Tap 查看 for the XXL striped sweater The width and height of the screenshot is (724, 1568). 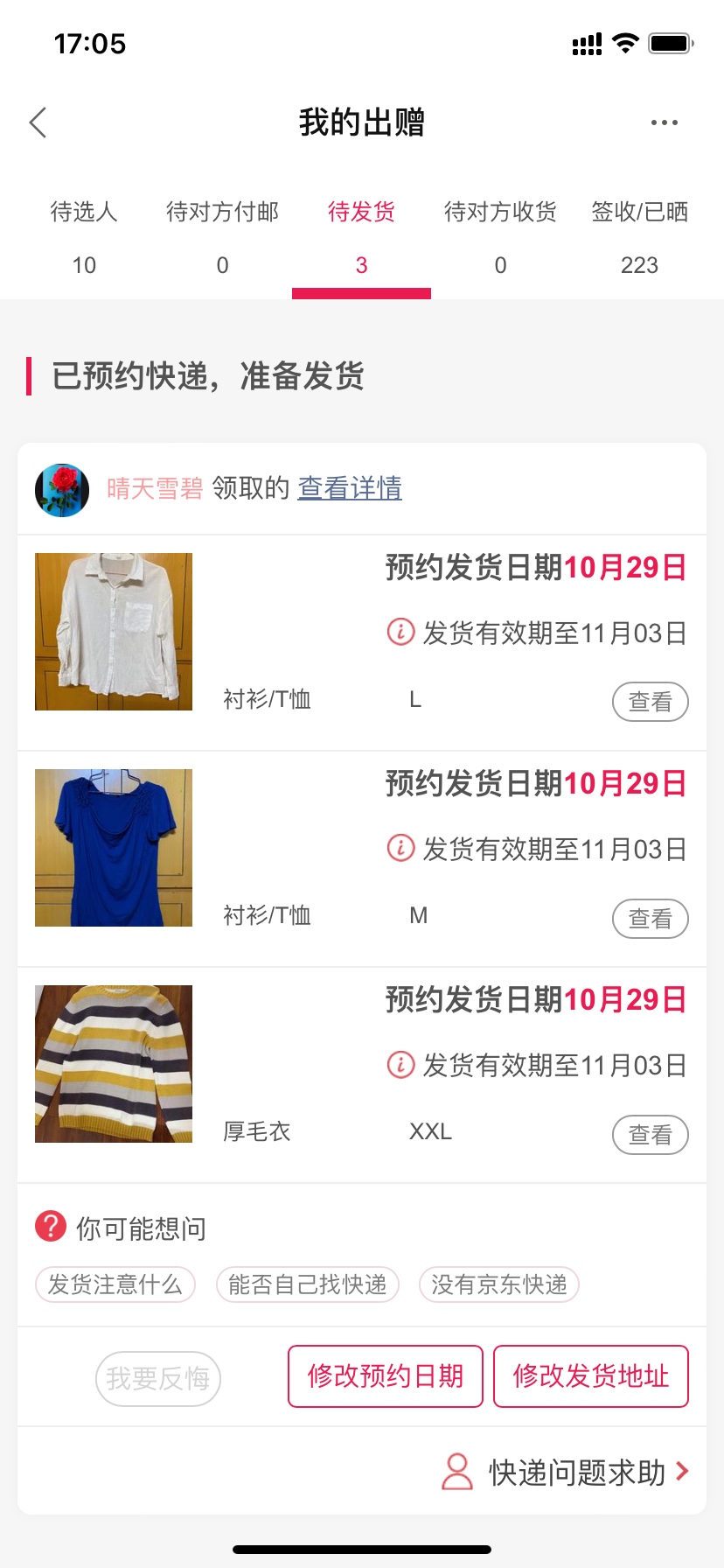coord(650,1135)
